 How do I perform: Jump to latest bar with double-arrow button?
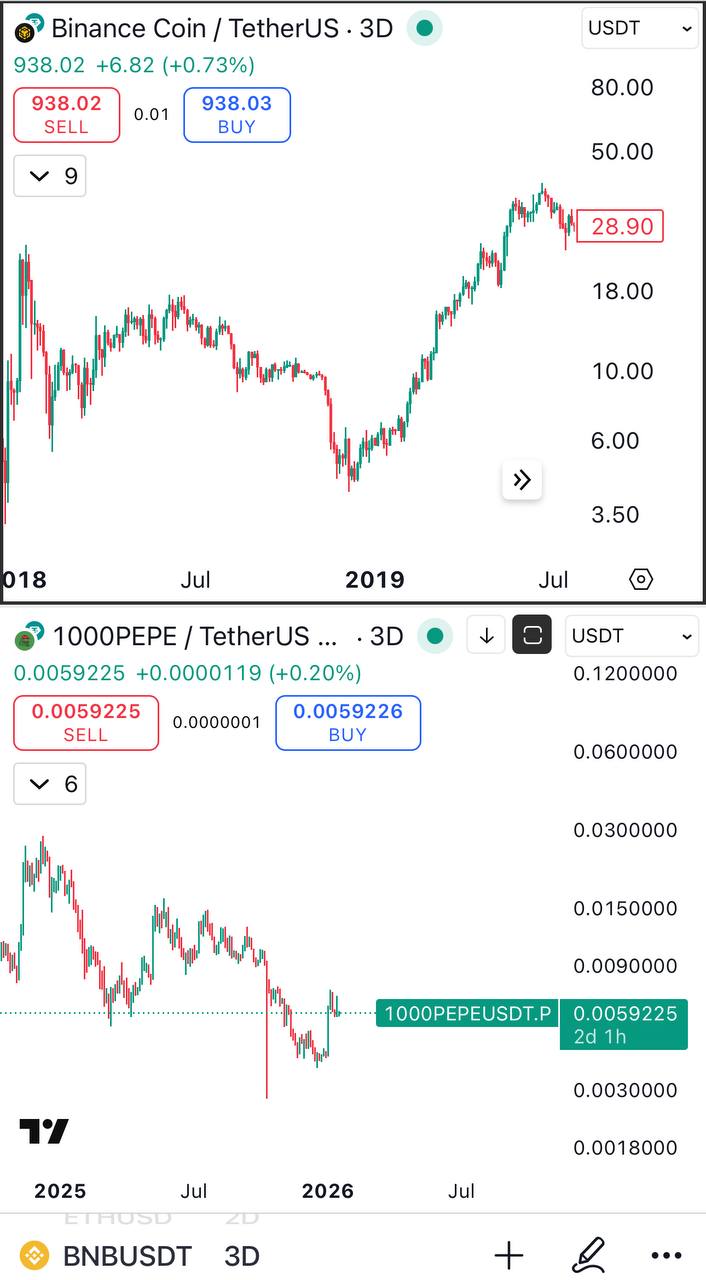[x=521, y=480]
